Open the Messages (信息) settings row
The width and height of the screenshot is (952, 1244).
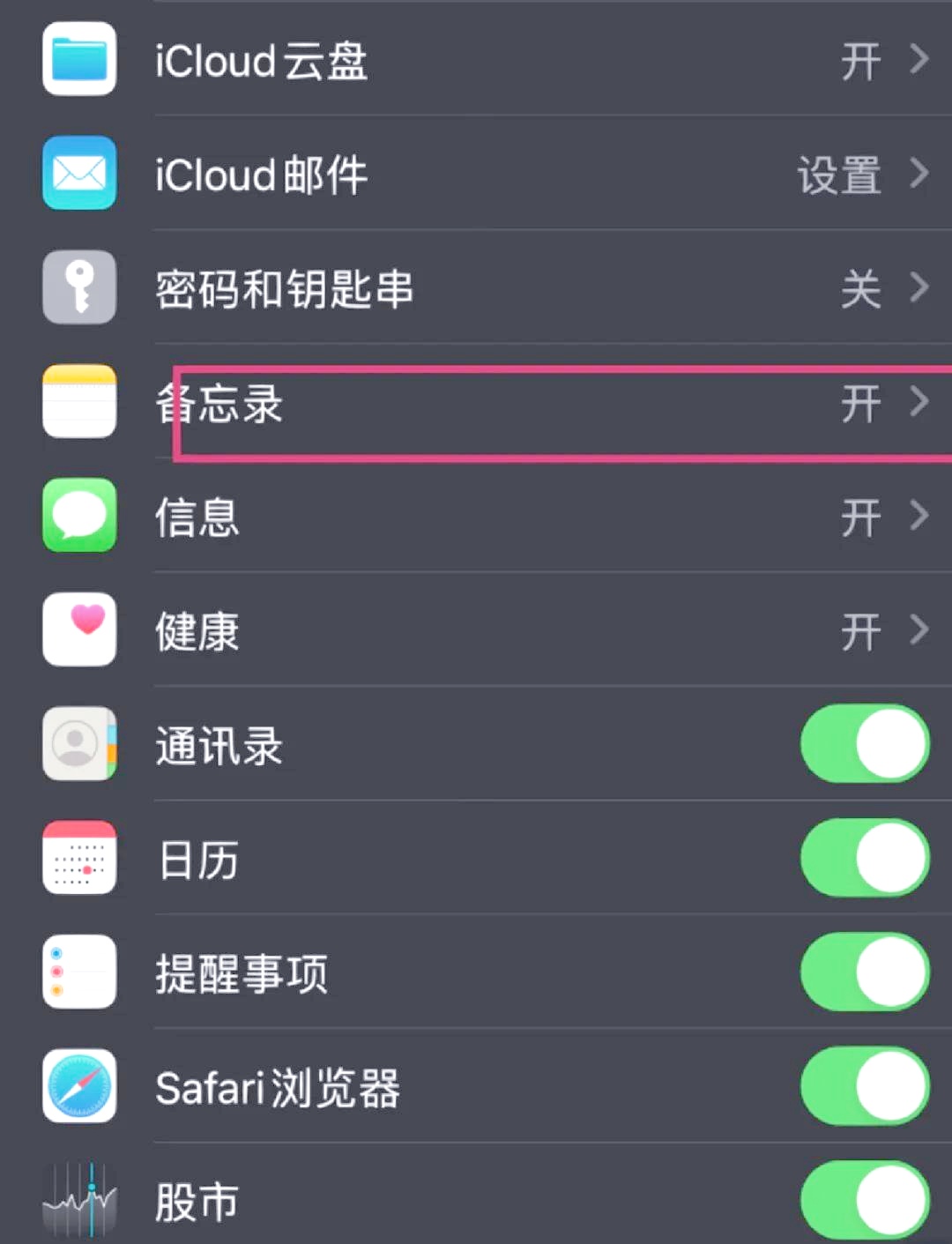529,518
